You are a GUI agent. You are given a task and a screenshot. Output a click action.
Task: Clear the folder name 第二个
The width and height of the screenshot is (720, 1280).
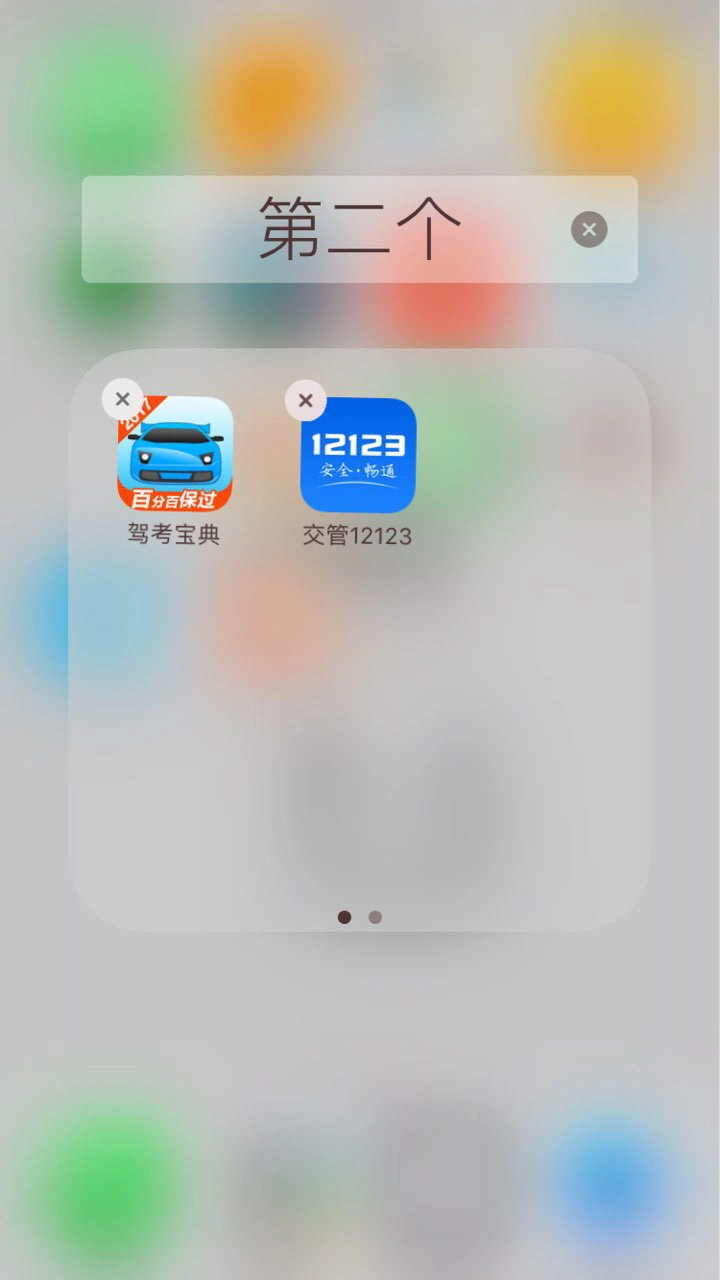point(589,230)
